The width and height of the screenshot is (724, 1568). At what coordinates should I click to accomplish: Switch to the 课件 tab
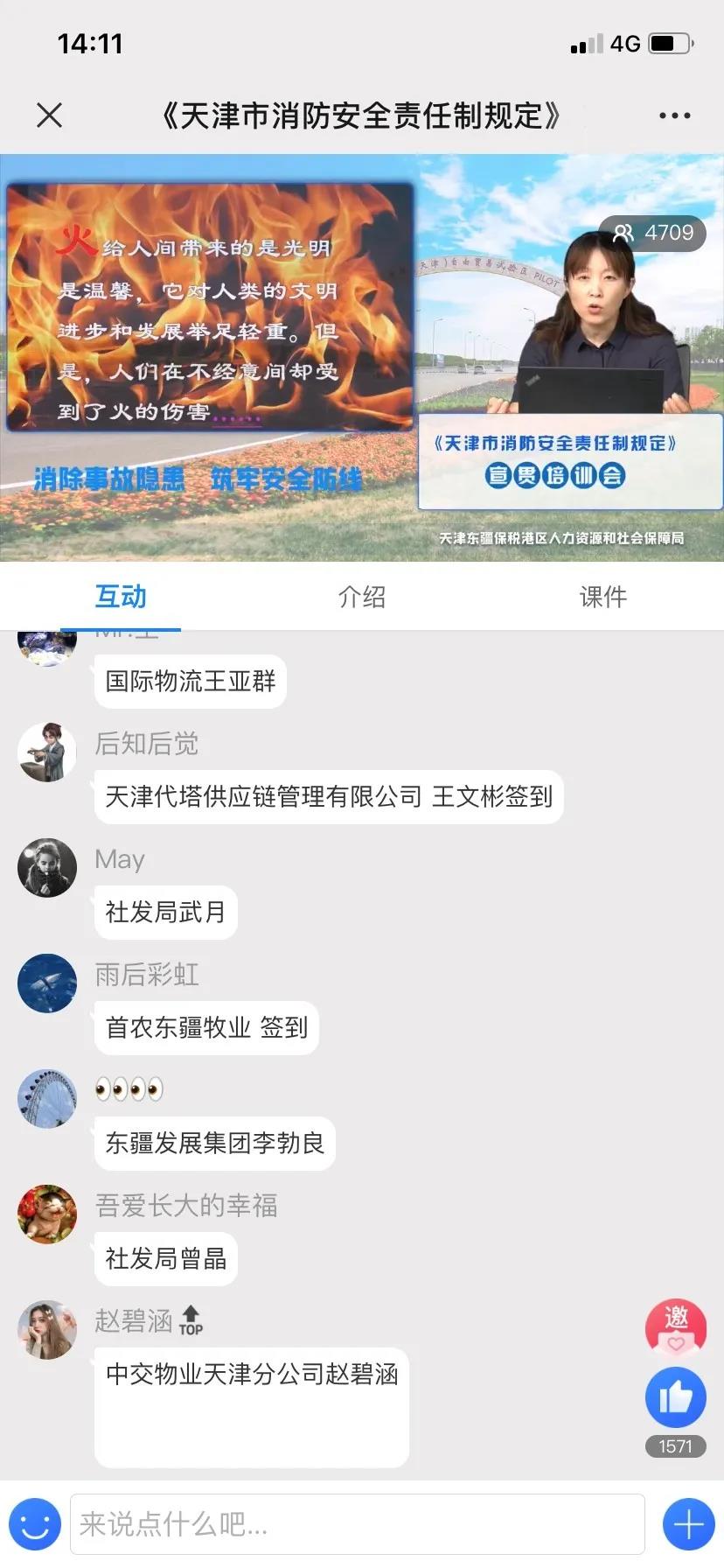pyautogui.click(x=602, y=597)
